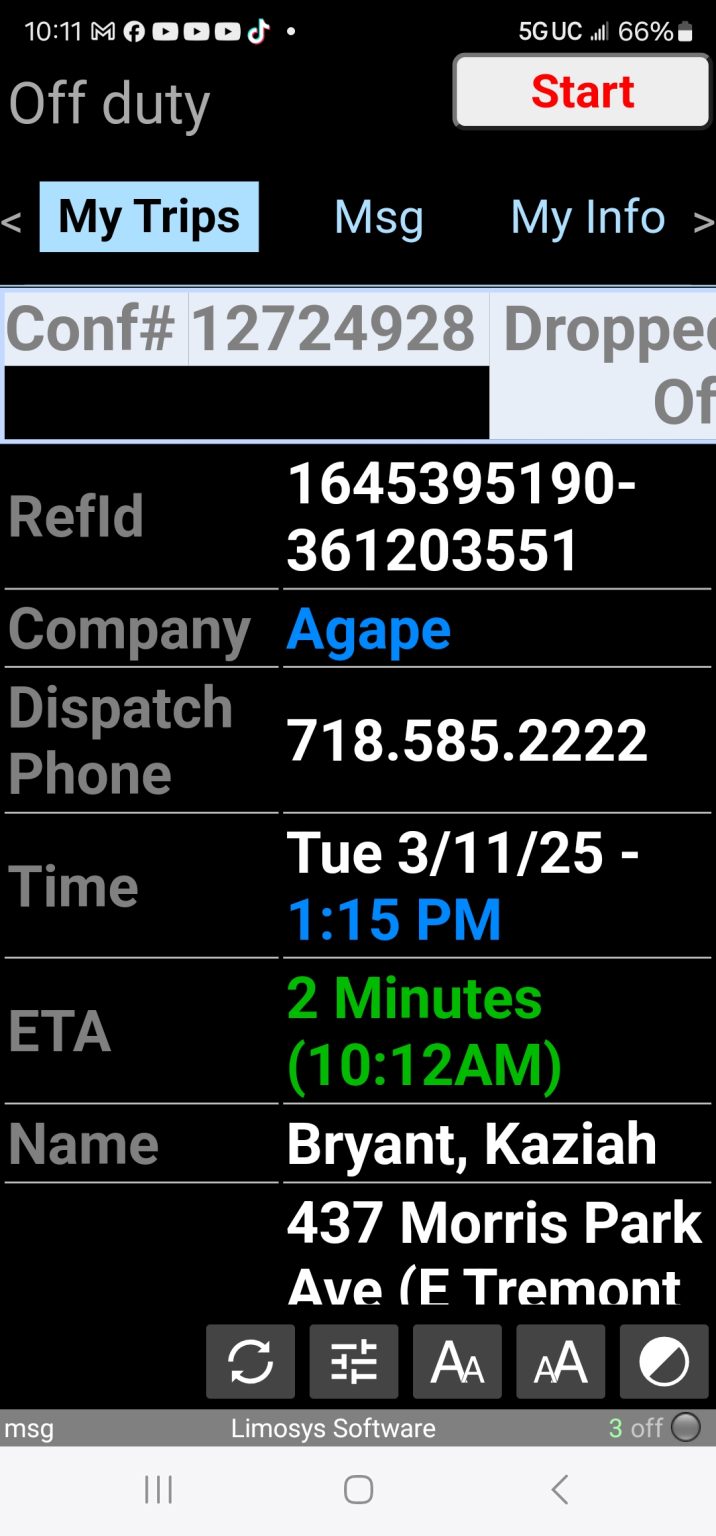716x1536 pixels.
Task: Tap the right arrow beside the tabs
Action: (703, 221)
